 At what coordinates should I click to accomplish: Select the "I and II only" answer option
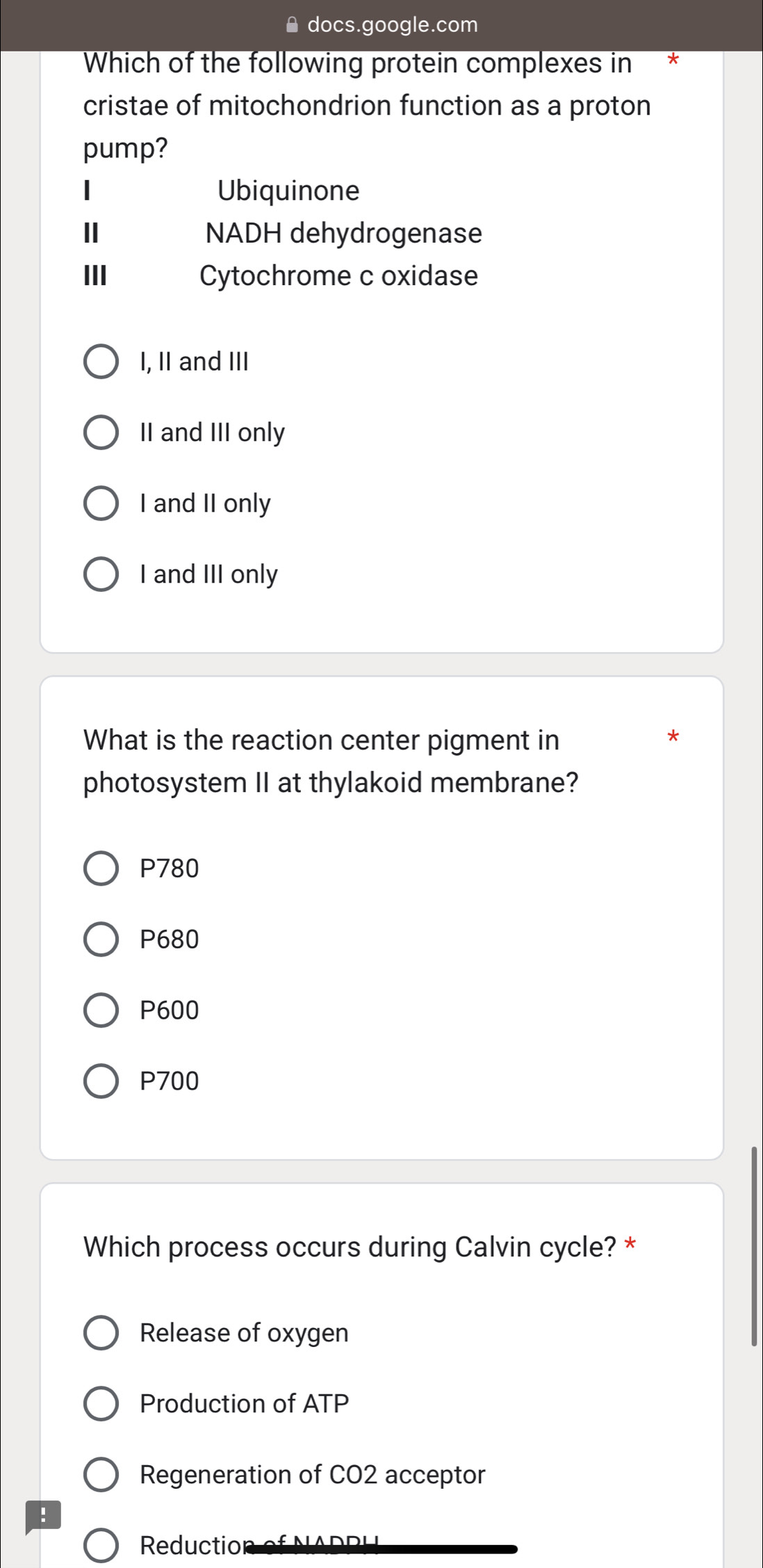click(101, 503)
